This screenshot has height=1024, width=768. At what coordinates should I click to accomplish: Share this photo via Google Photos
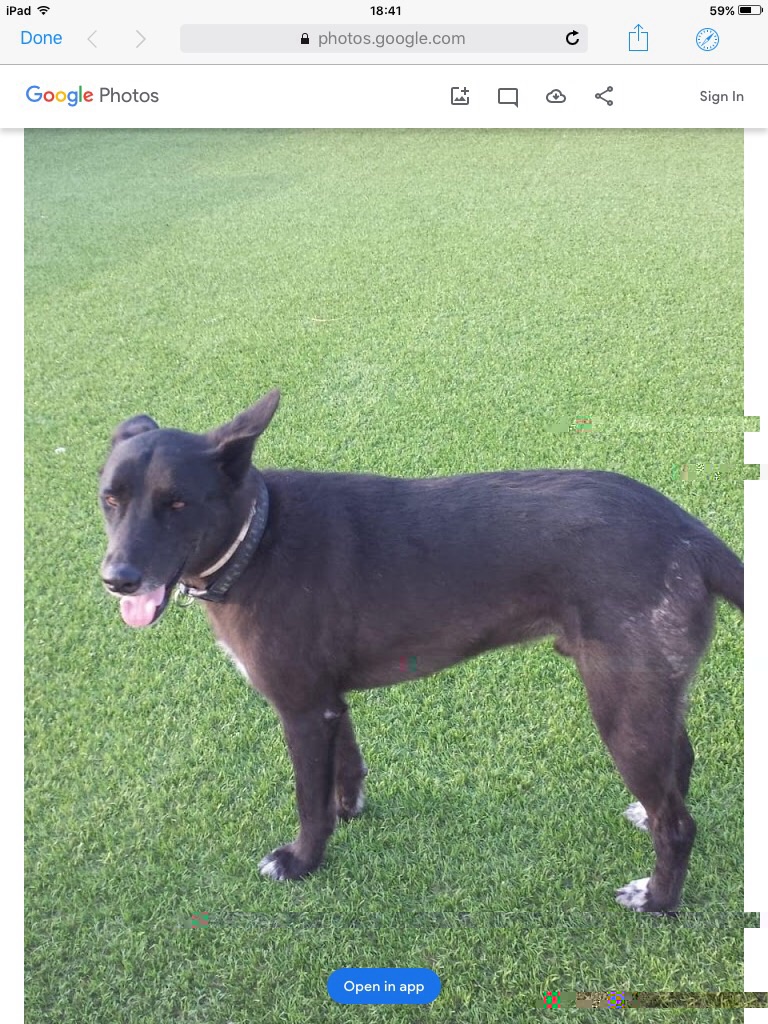[604, 96]
